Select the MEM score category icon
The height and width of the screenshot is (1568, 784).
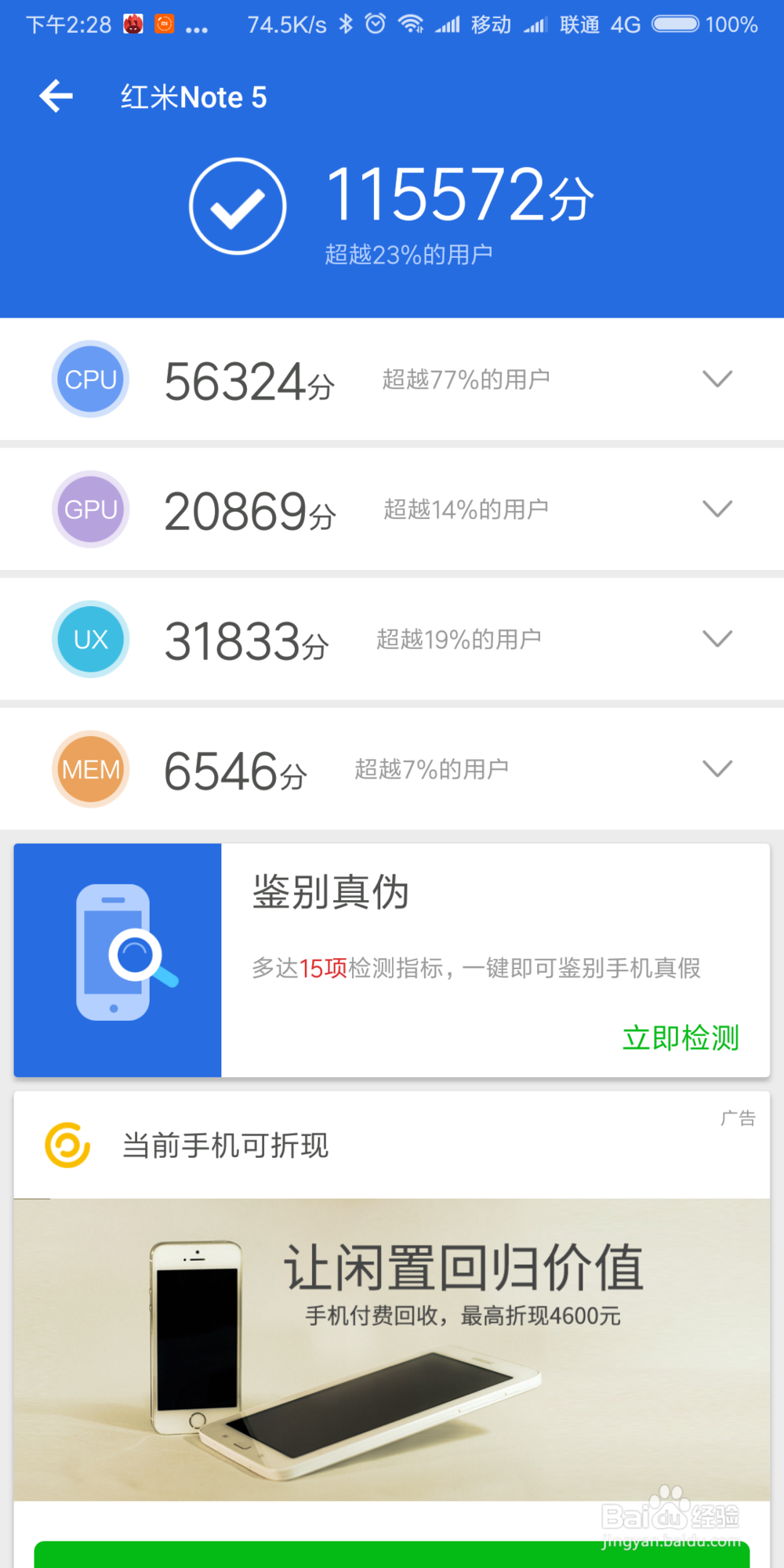point(90,769)
